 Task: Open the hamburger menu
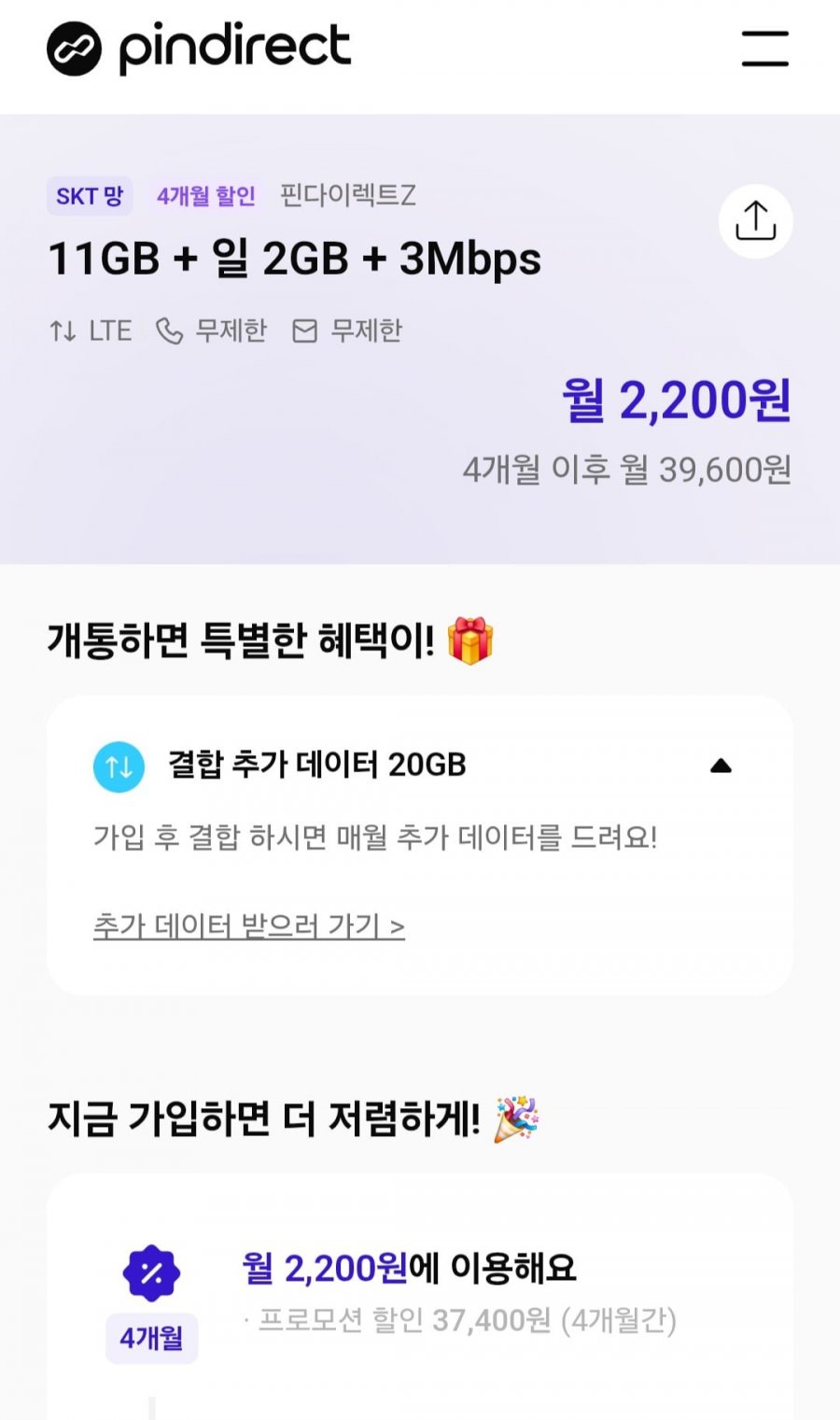point(764,48)
